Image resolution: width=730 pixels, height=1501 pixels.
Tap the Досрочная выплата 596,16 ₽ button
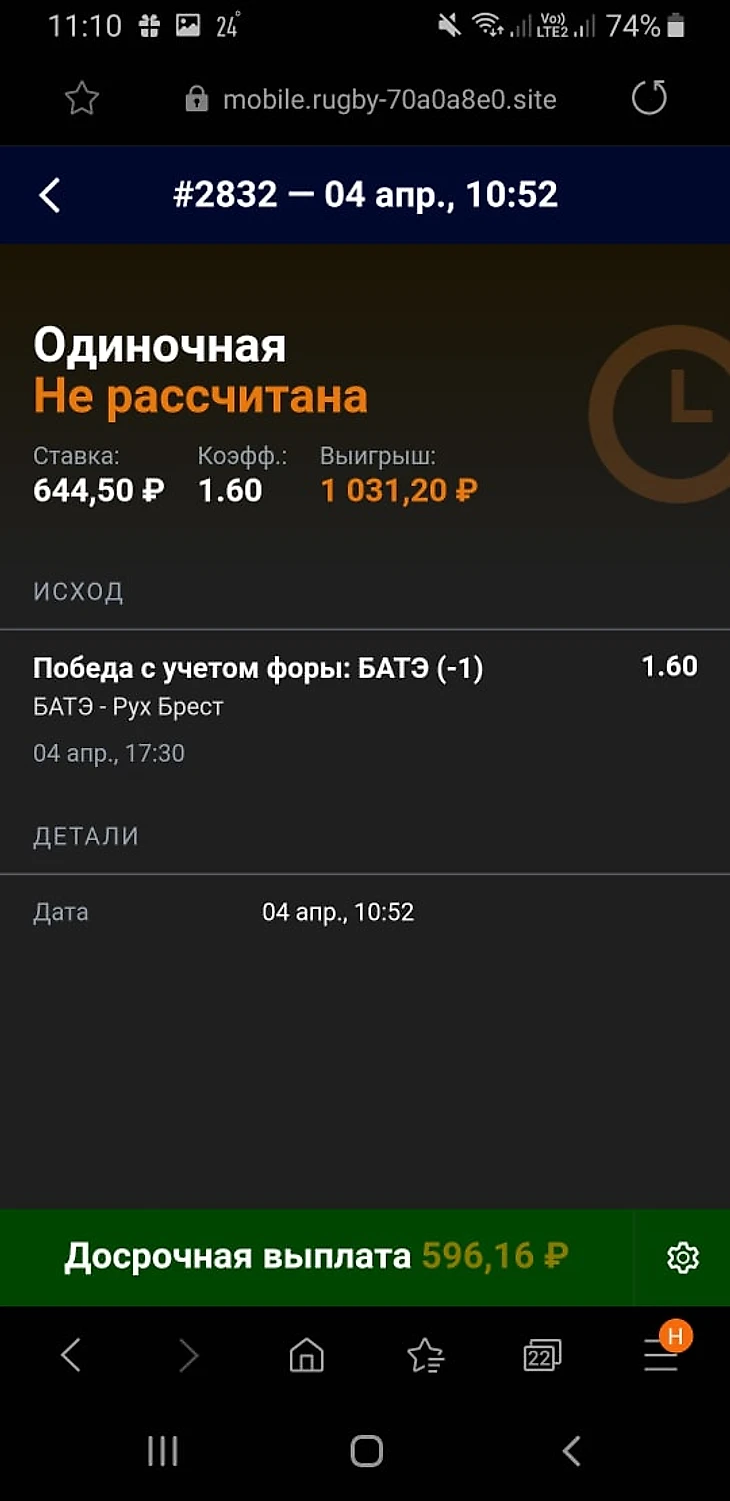(x=316, y=1257)
